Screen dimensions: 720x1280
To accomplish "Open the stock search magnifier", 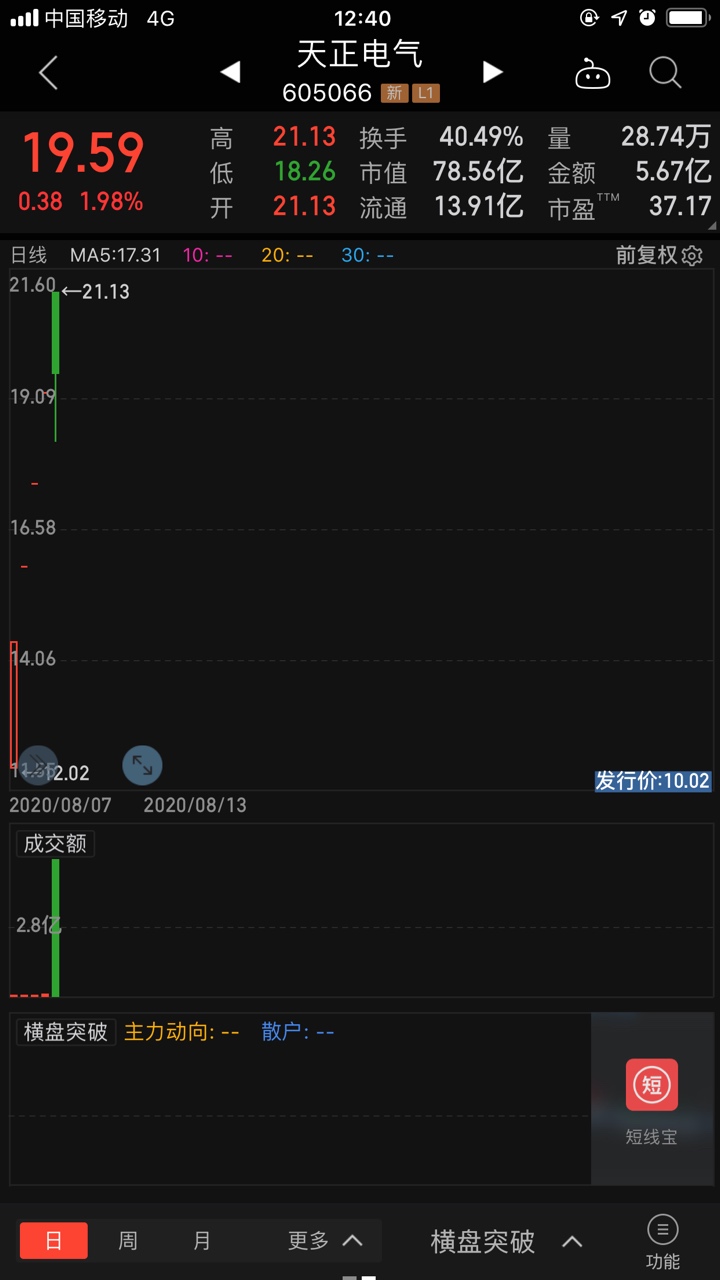I will click(x=665, y=72).
